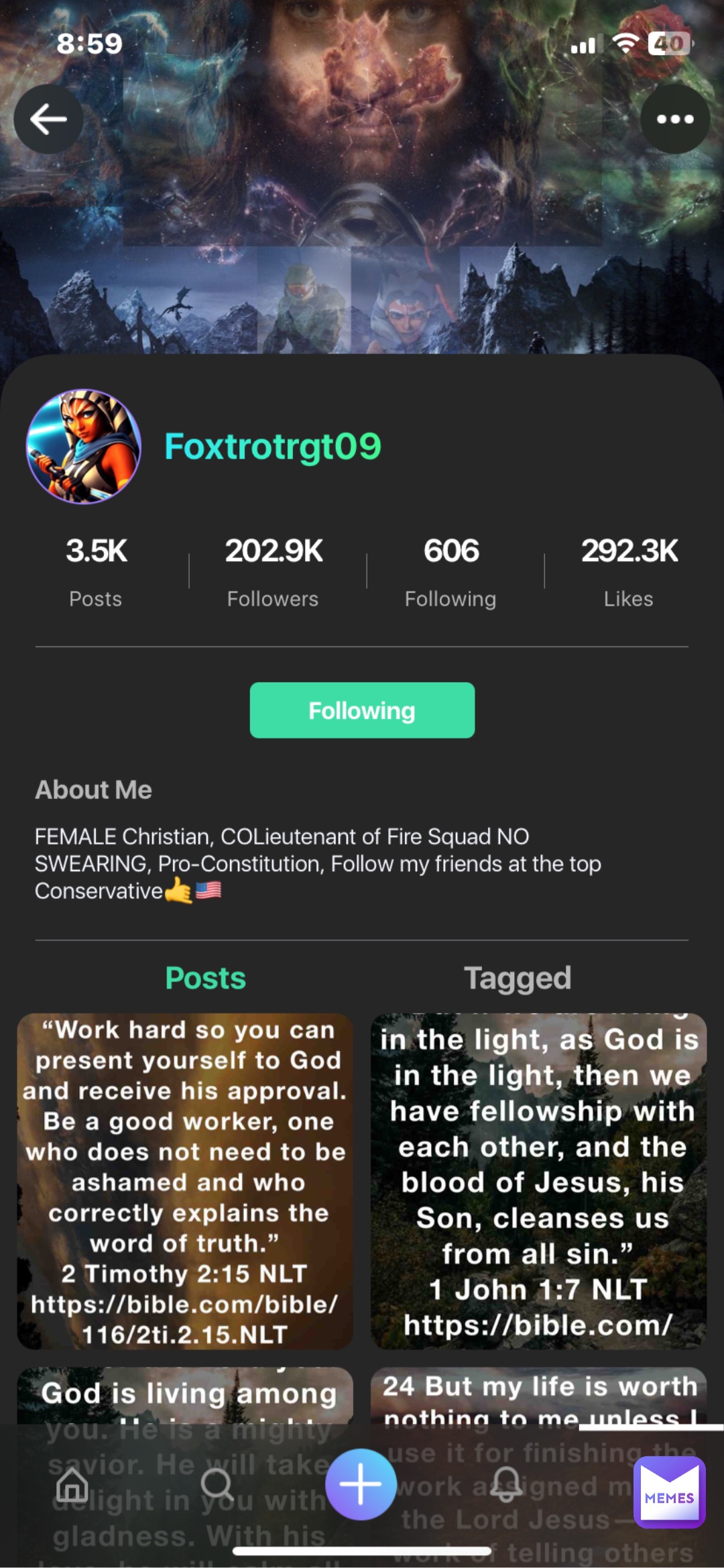Open search with the magnifier icon
724x1568 pixels.
click(x=217, y=1483)
